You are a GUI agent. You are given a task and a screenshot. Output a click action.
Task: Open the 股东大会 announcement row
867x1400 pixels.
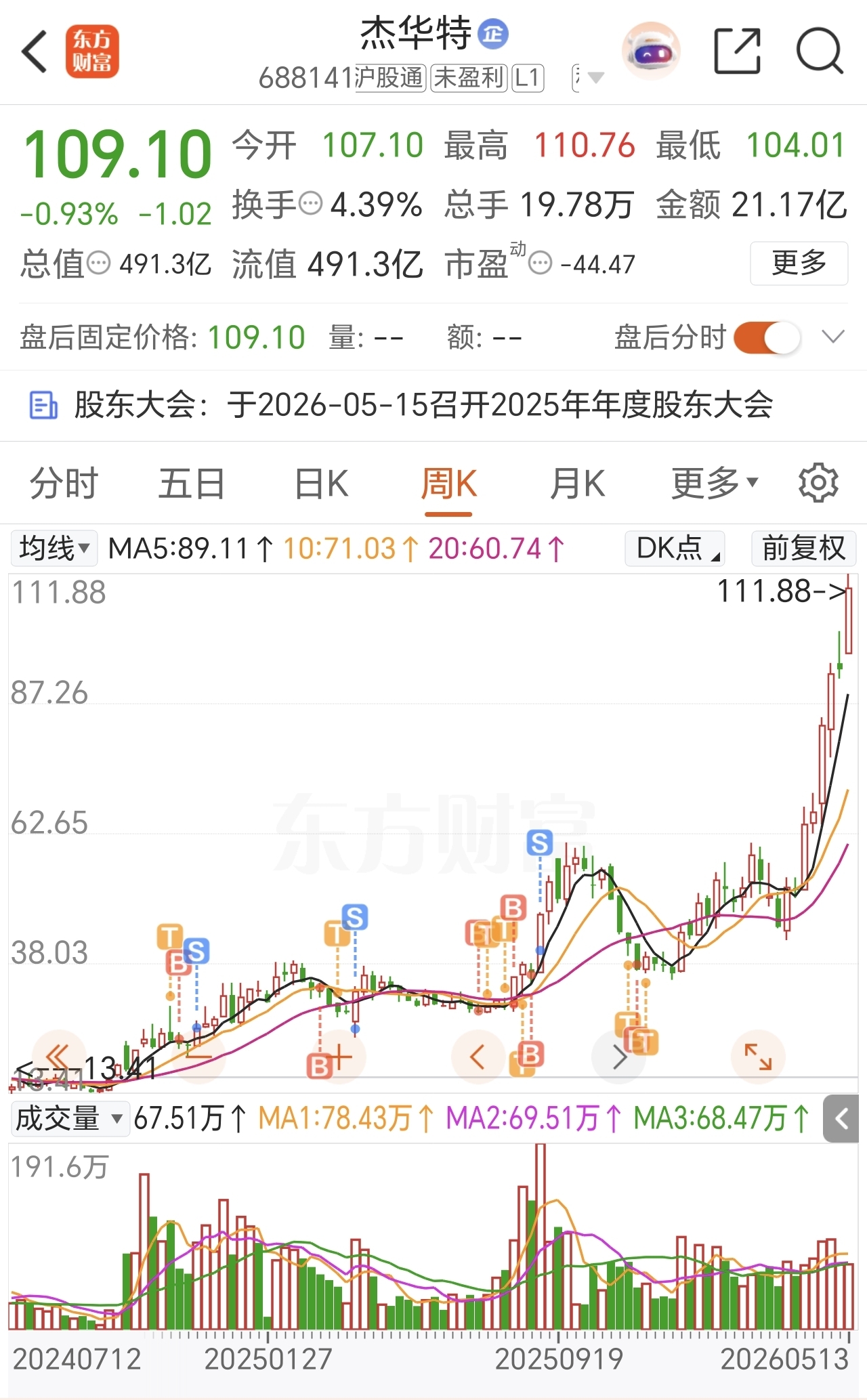coord(433,405)
